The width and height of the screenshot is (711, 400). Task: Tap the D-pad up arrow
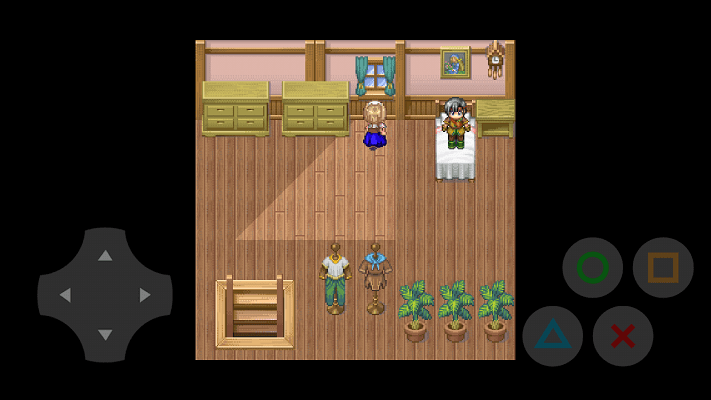[105, 256]
